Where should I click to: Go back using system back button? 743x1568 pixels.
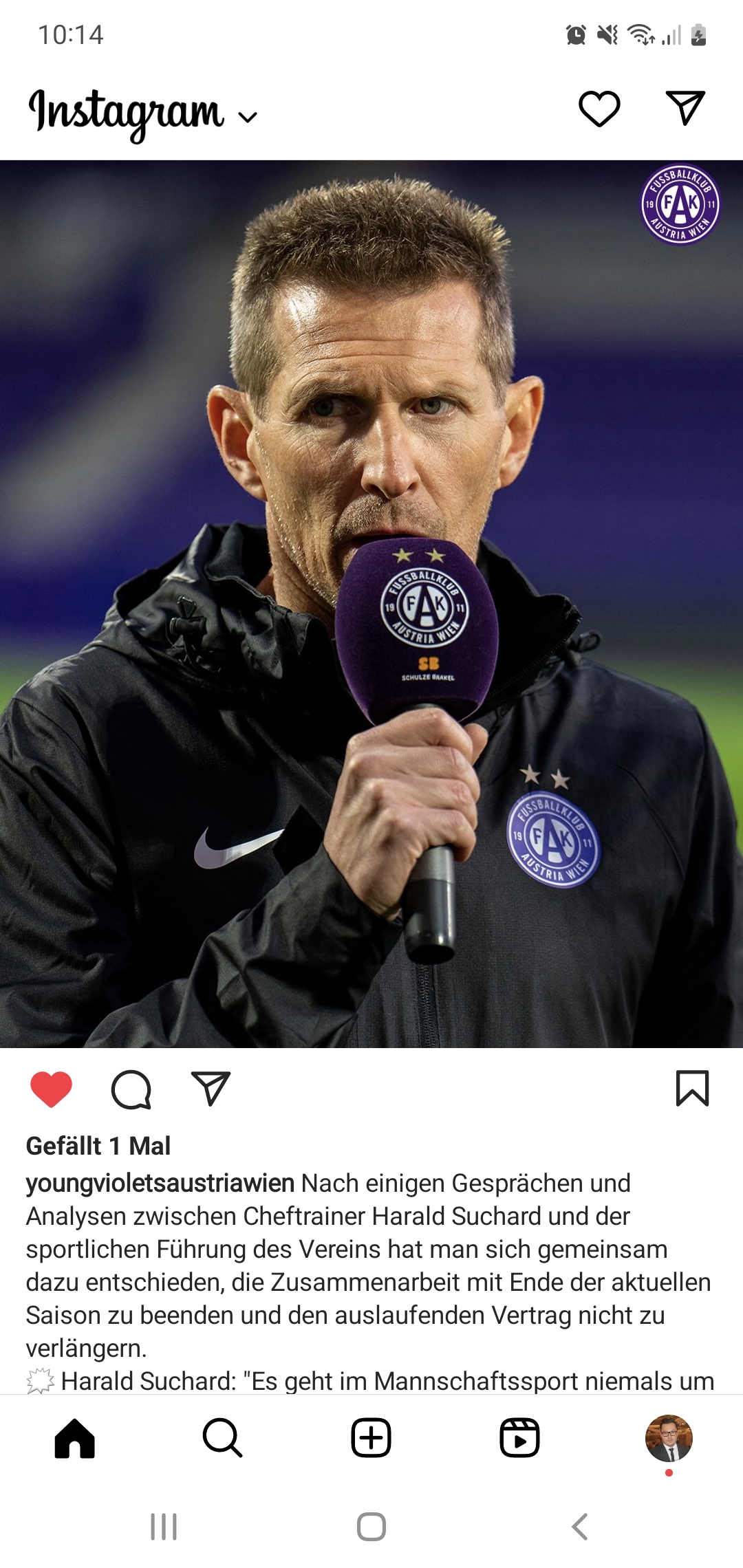pyautogui.click(x=580, y=1527)
